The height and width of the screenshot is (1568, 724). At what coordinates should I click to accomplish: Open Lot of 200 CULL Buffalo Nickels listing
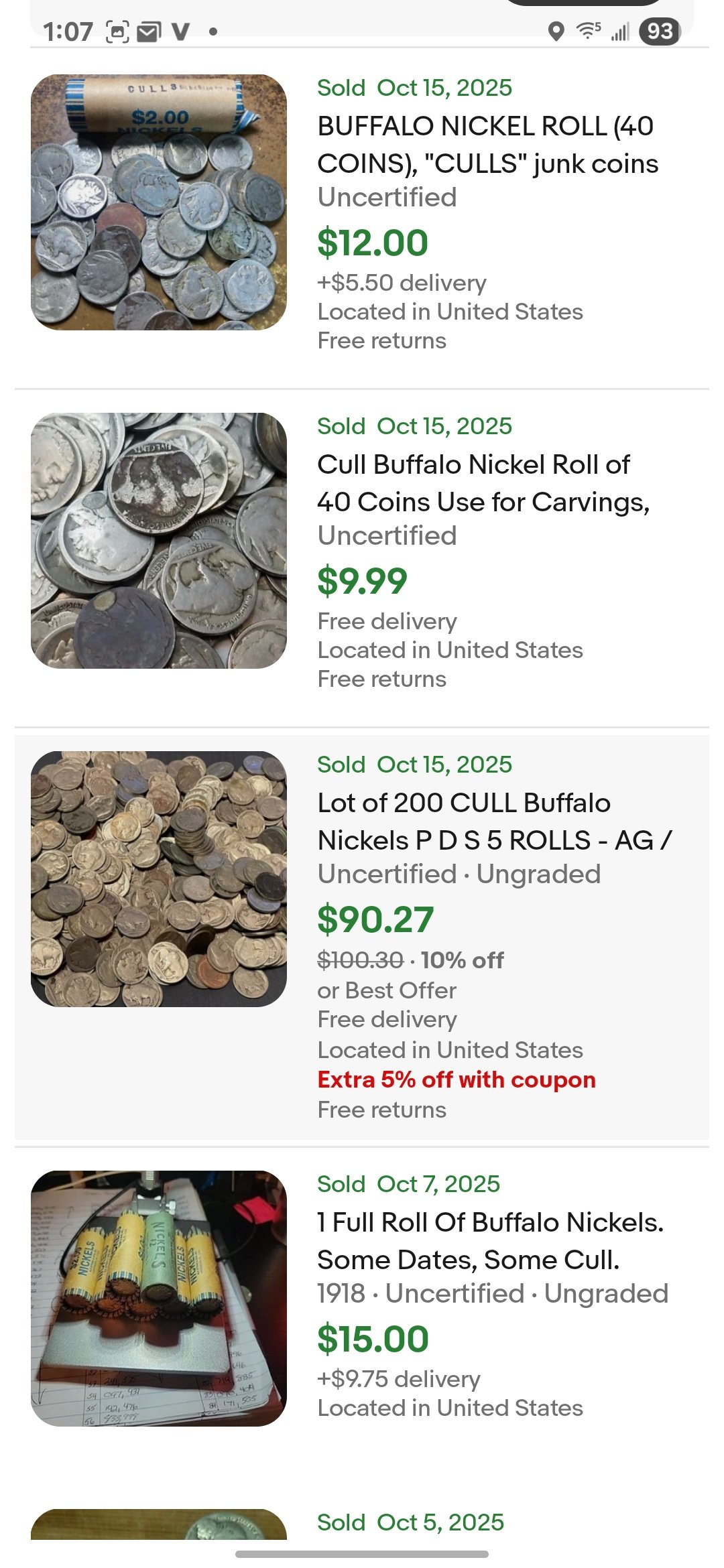pos(494,822)
